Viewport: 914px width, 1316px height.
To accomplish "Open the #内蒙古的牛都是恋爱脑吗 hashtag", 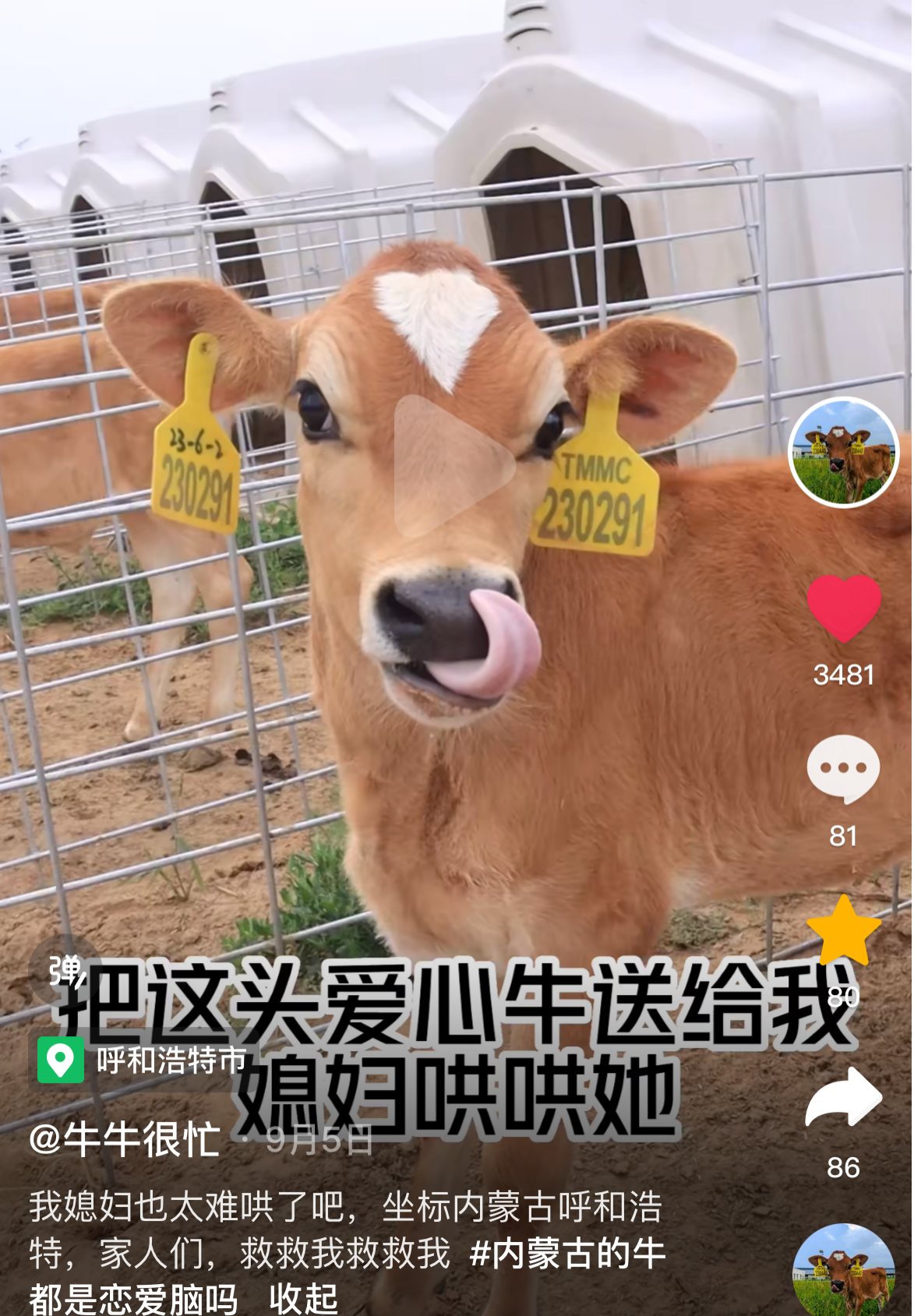I will tap(567, 1254).
